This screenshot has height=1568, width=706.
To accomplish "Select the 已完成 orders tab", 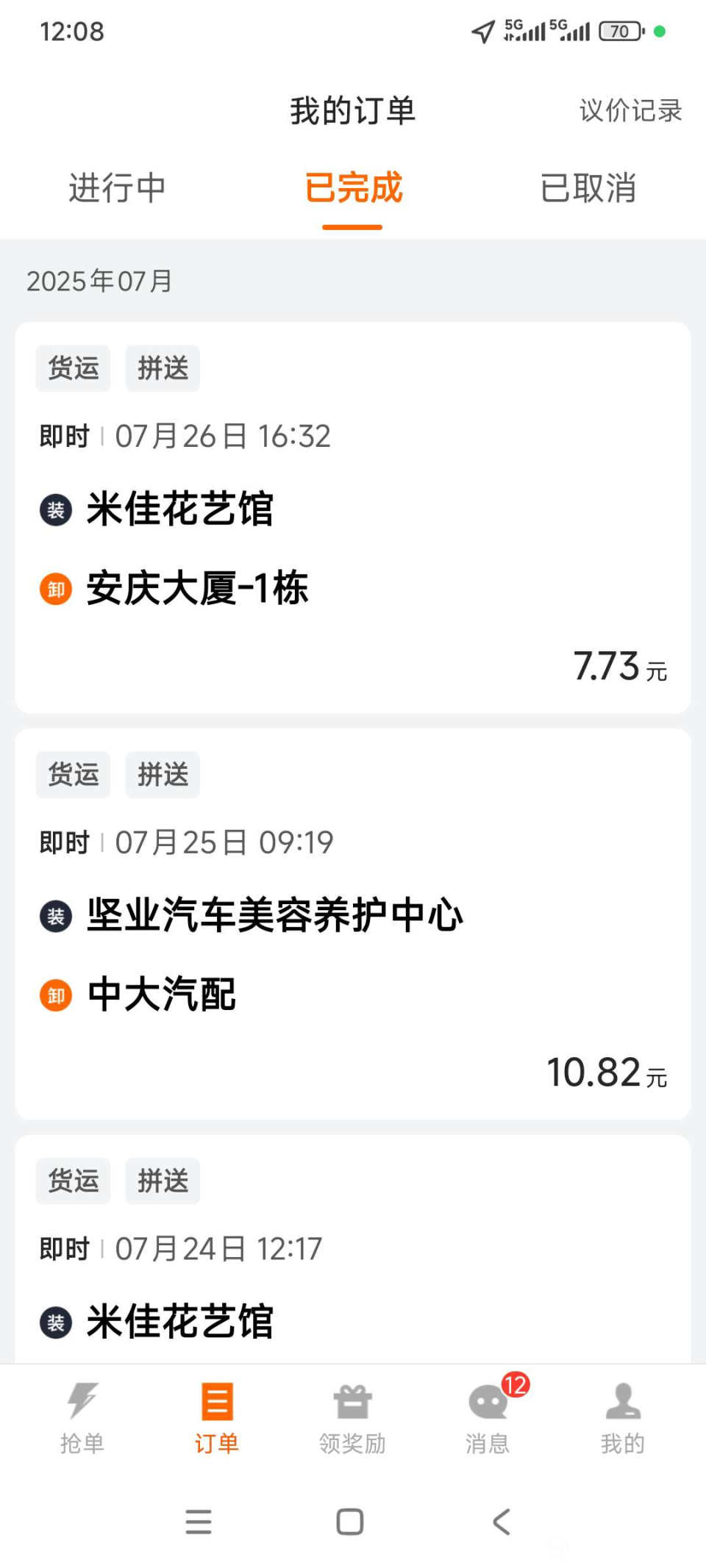I will point(353,188).
